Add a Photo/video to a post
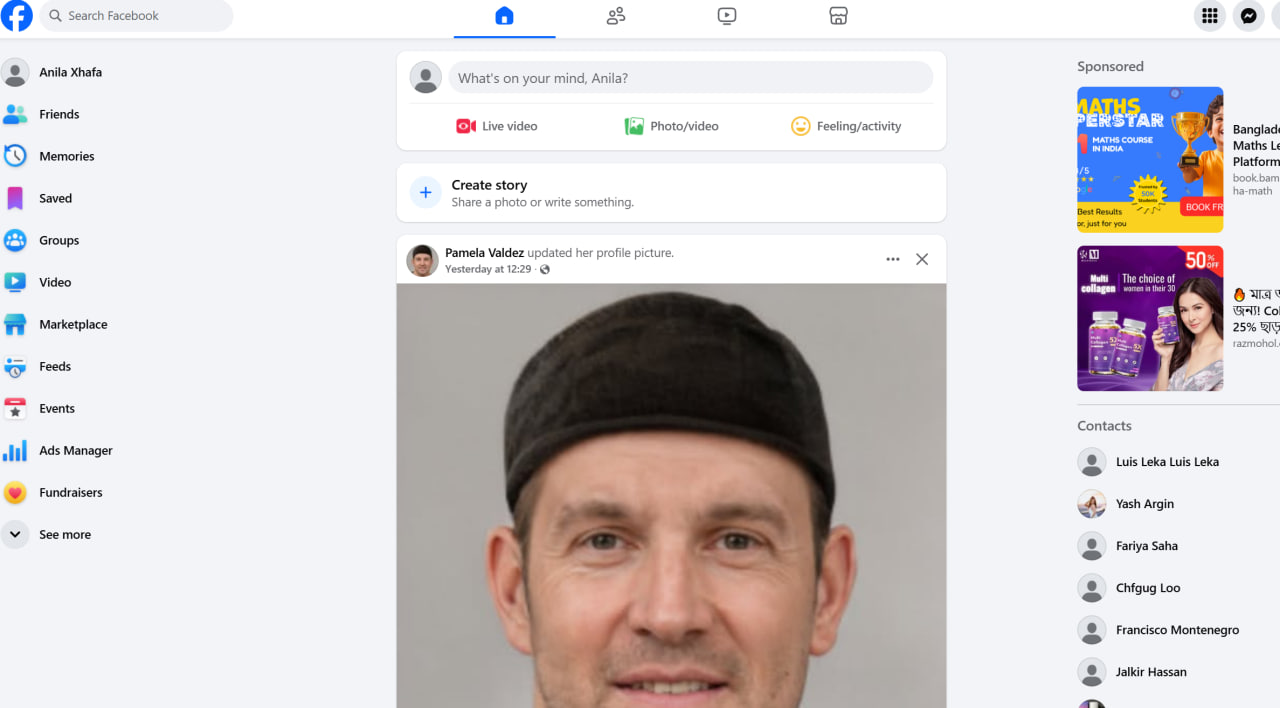The height and width of the screenshot is (708, 1280). 672,126
